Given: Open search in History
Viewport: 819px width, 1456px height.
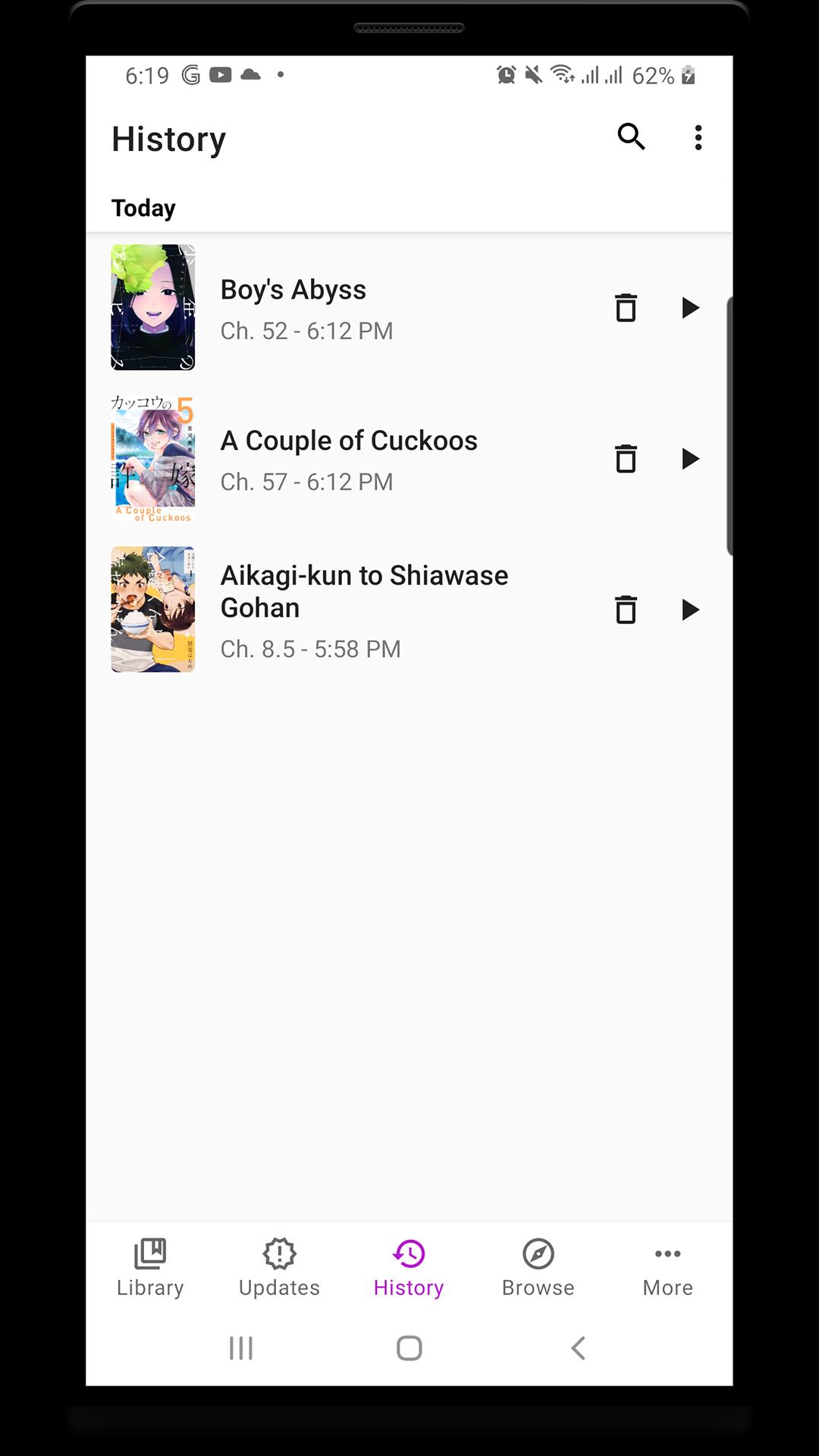Looking at the screenshot, I should pos(630,137).
